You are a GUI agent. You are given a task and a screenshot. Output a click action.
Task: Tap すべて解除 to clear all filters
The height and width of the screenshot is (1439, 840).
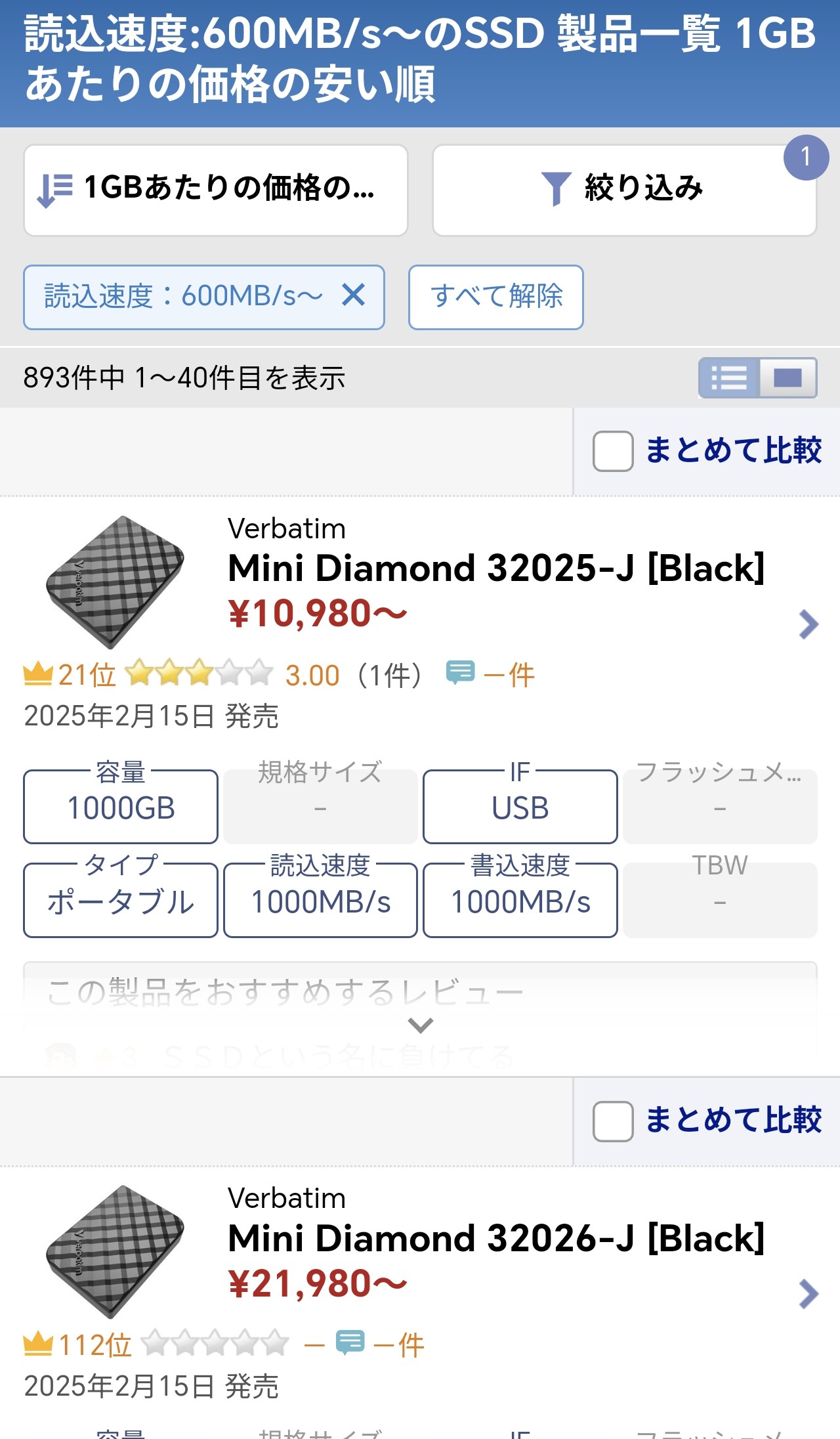495,297
